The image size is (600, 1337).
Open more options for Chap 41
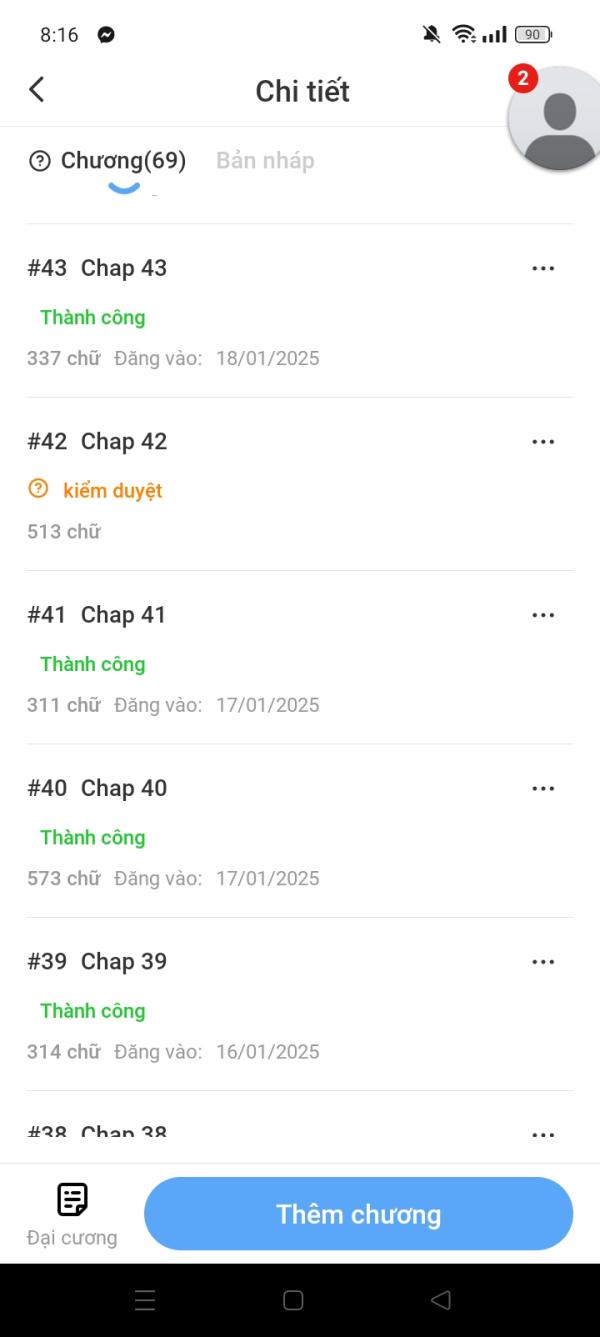(543, 615)
